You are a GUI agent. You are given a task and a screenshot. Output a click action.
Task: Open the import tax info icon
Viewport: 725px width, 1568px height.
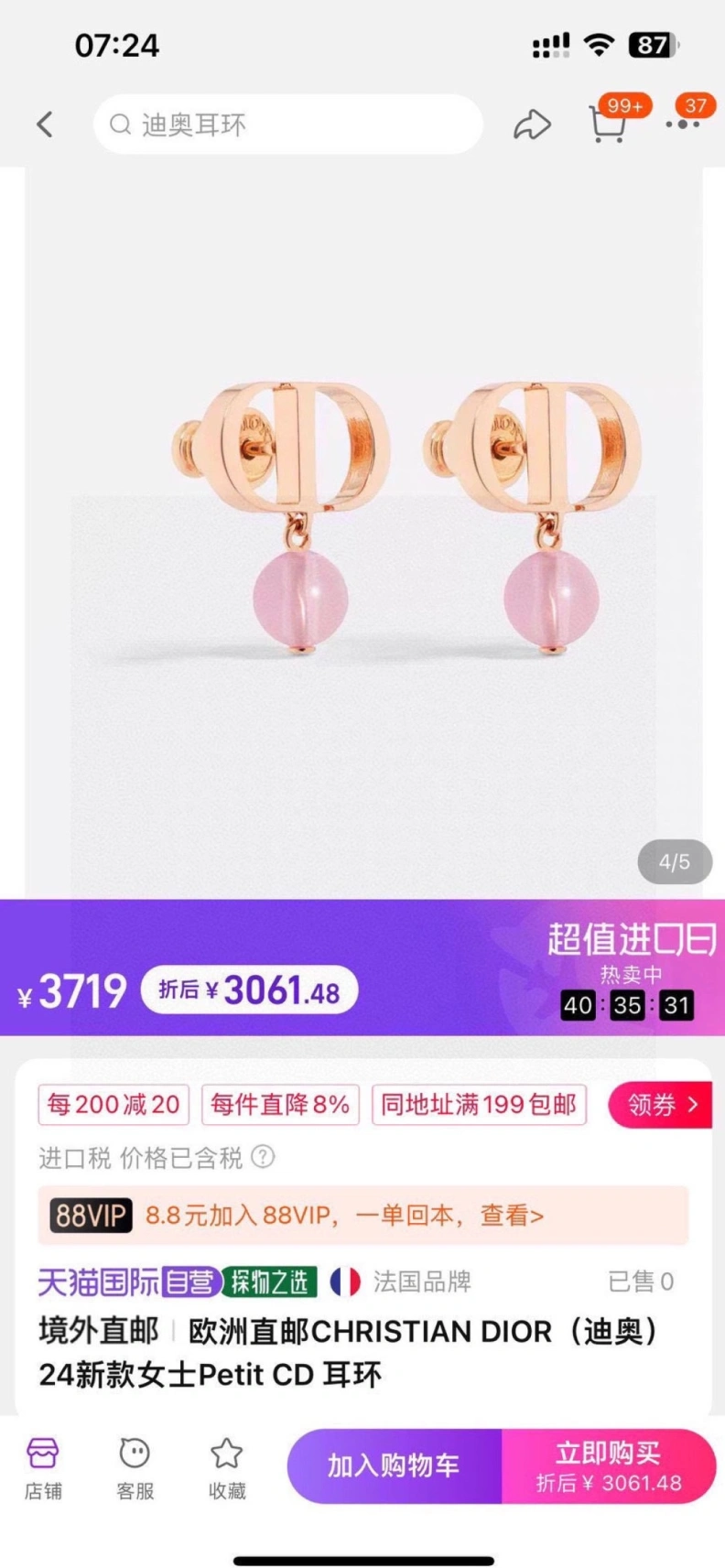coord(263,1157)
